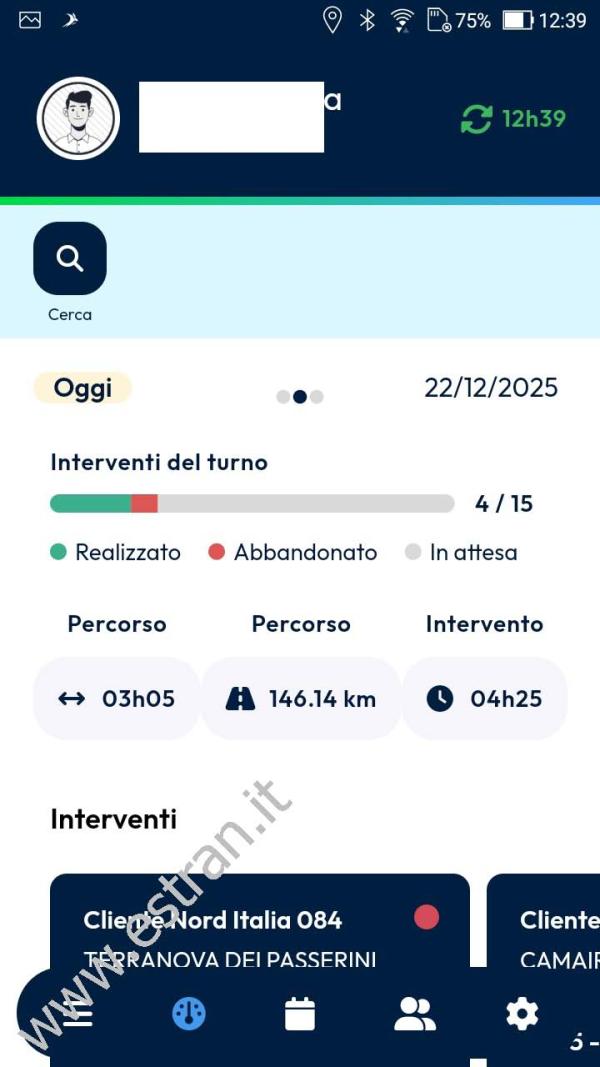This screenshot has width=600, height=1067.
Task: Tap the Cerca search button
Action: tap(70, 259)
